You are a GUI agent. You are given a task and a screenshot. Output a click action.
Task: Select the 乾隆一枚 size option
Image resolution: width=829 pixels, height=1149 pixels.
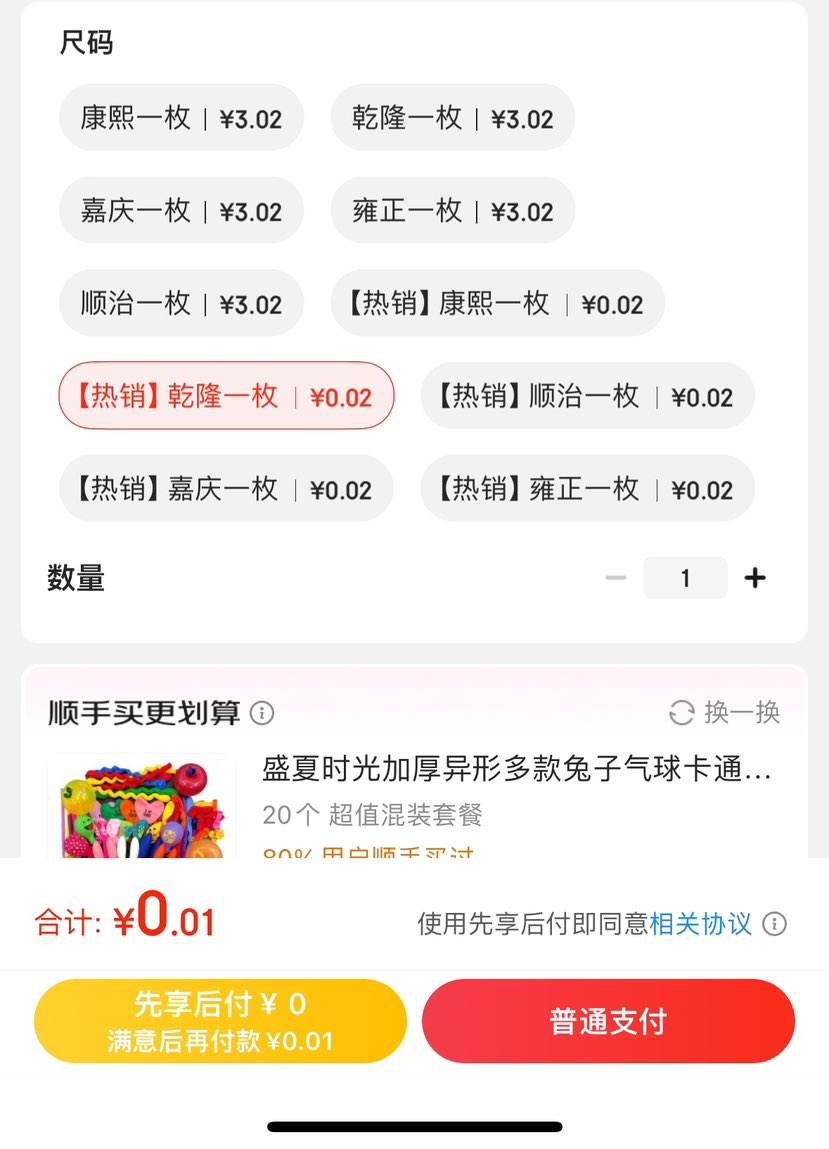452,117
